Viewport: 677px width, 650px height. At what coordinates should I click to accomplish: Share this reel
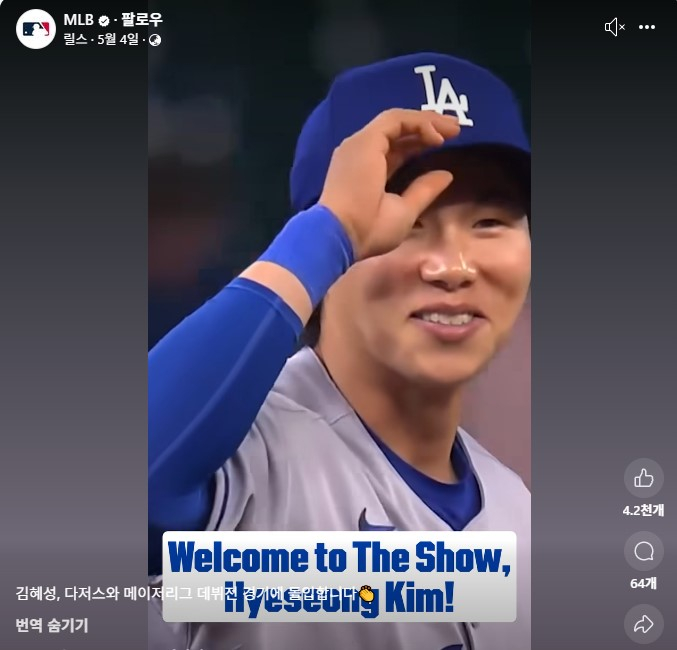643,624
